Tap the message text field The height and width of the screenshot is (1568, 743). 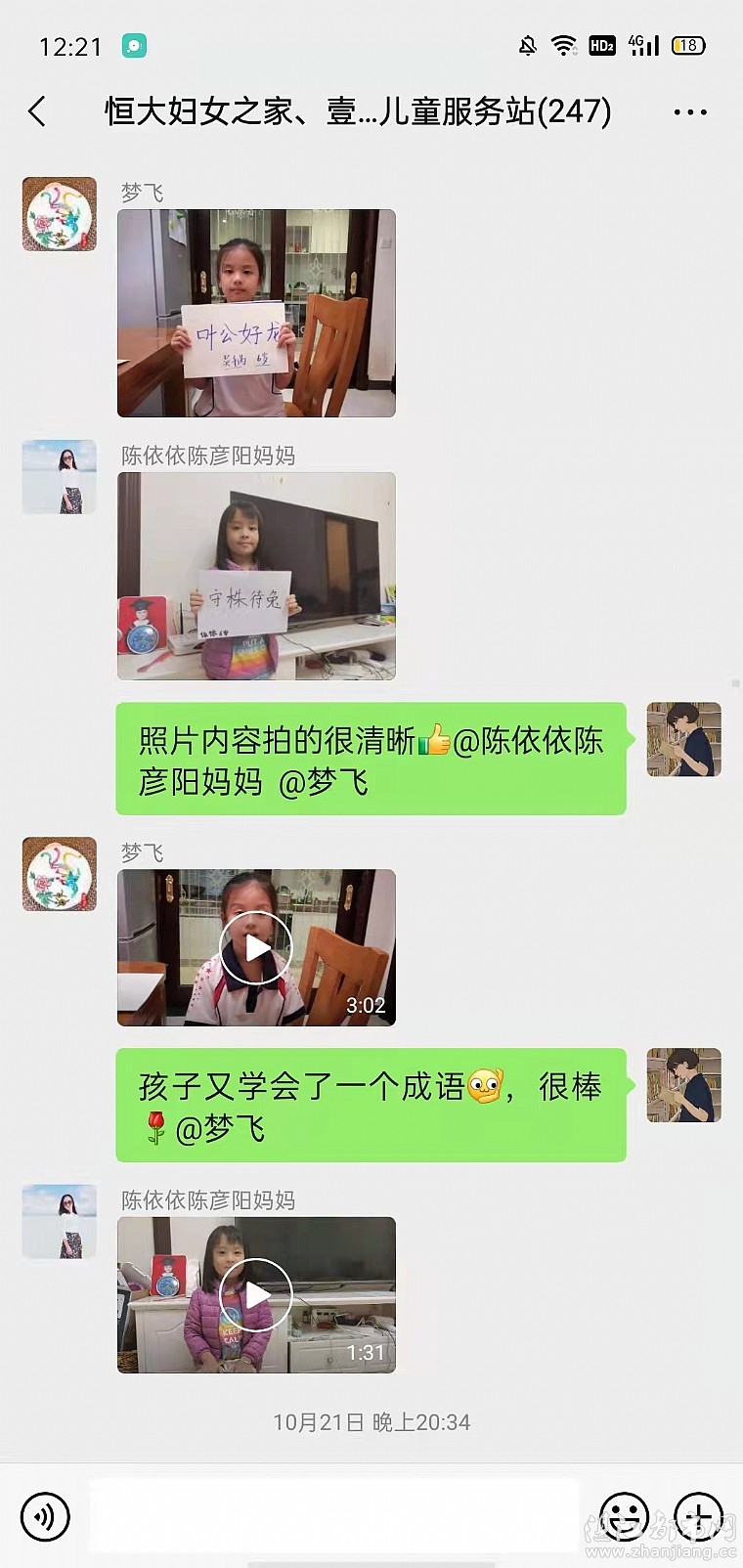click(x=332, y=1516)
